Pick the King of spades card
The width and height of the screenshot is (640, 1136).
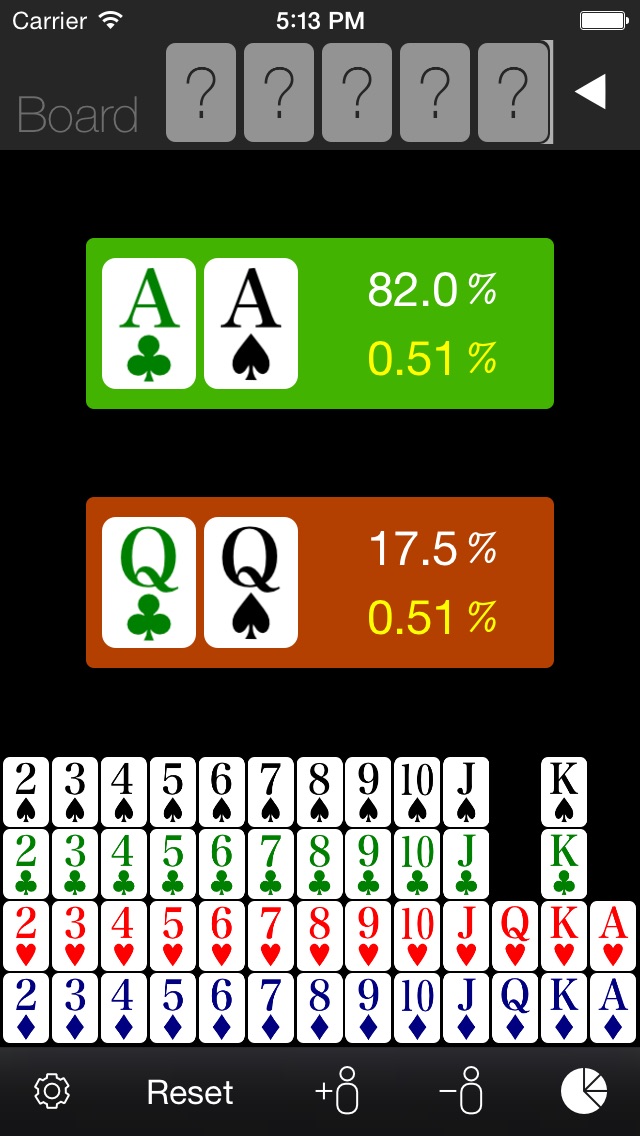pos(564,791)
